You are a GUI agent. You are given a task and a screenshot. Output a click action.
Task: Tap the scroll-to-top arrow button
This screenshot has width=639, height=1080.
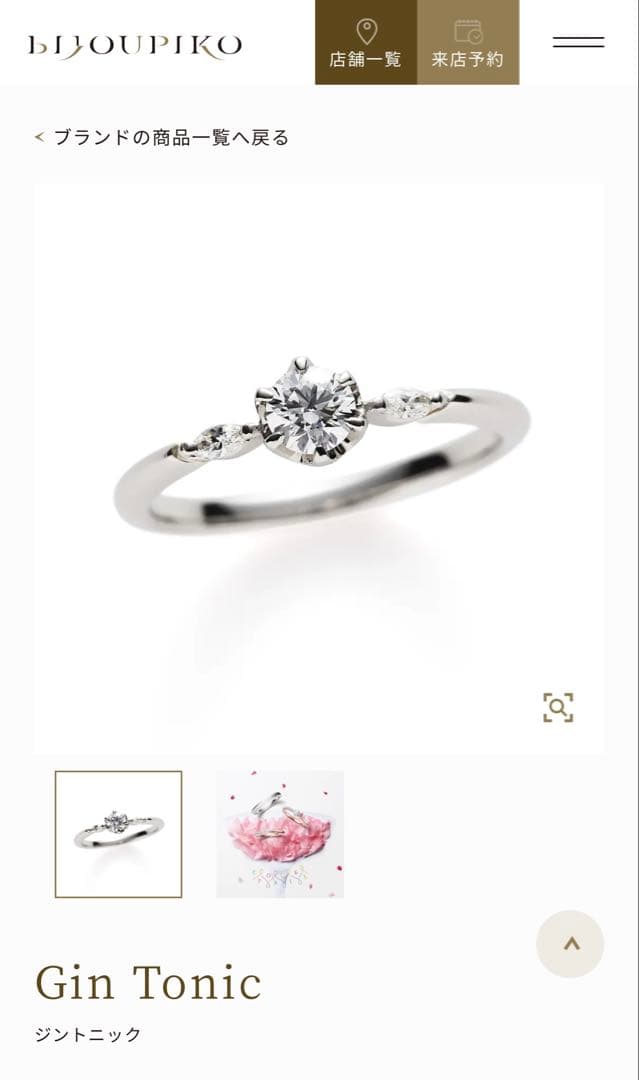(570, 943)
